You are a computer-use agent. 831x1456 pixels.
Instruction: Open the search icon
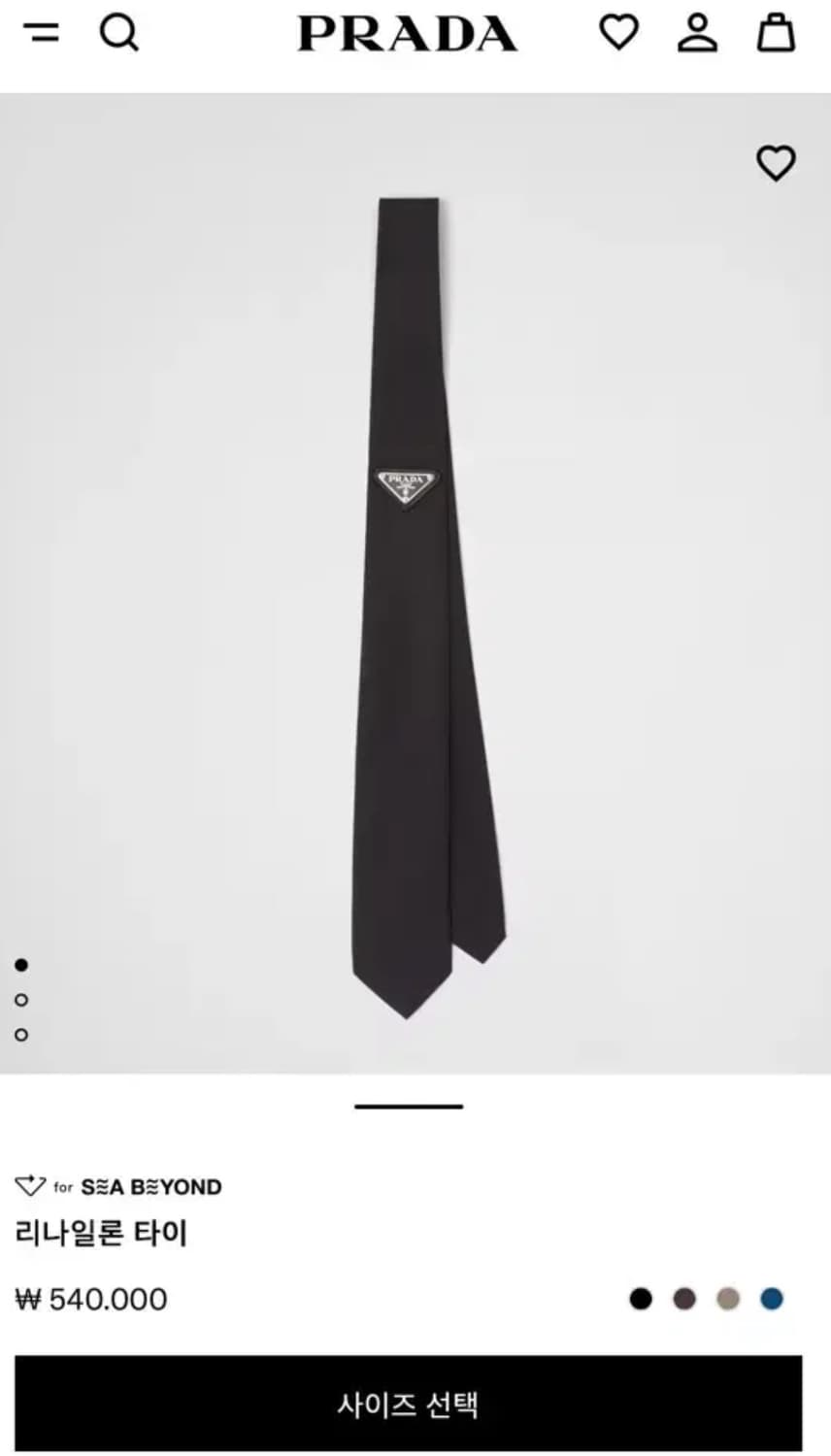tap(118, 33)
